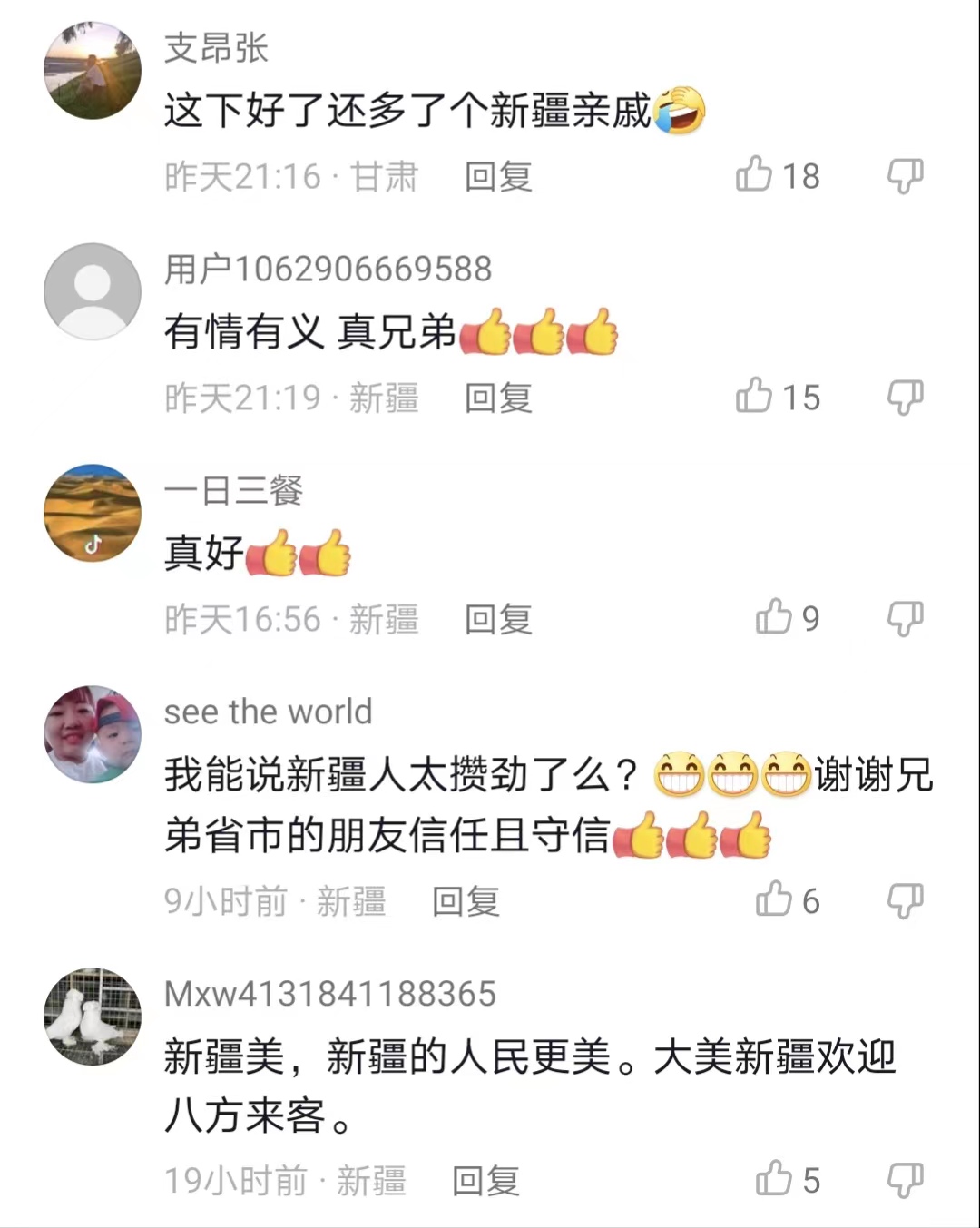Open 支昂张's profile avatar
This screenshot has width=980, height=1228.
[93, 71]
